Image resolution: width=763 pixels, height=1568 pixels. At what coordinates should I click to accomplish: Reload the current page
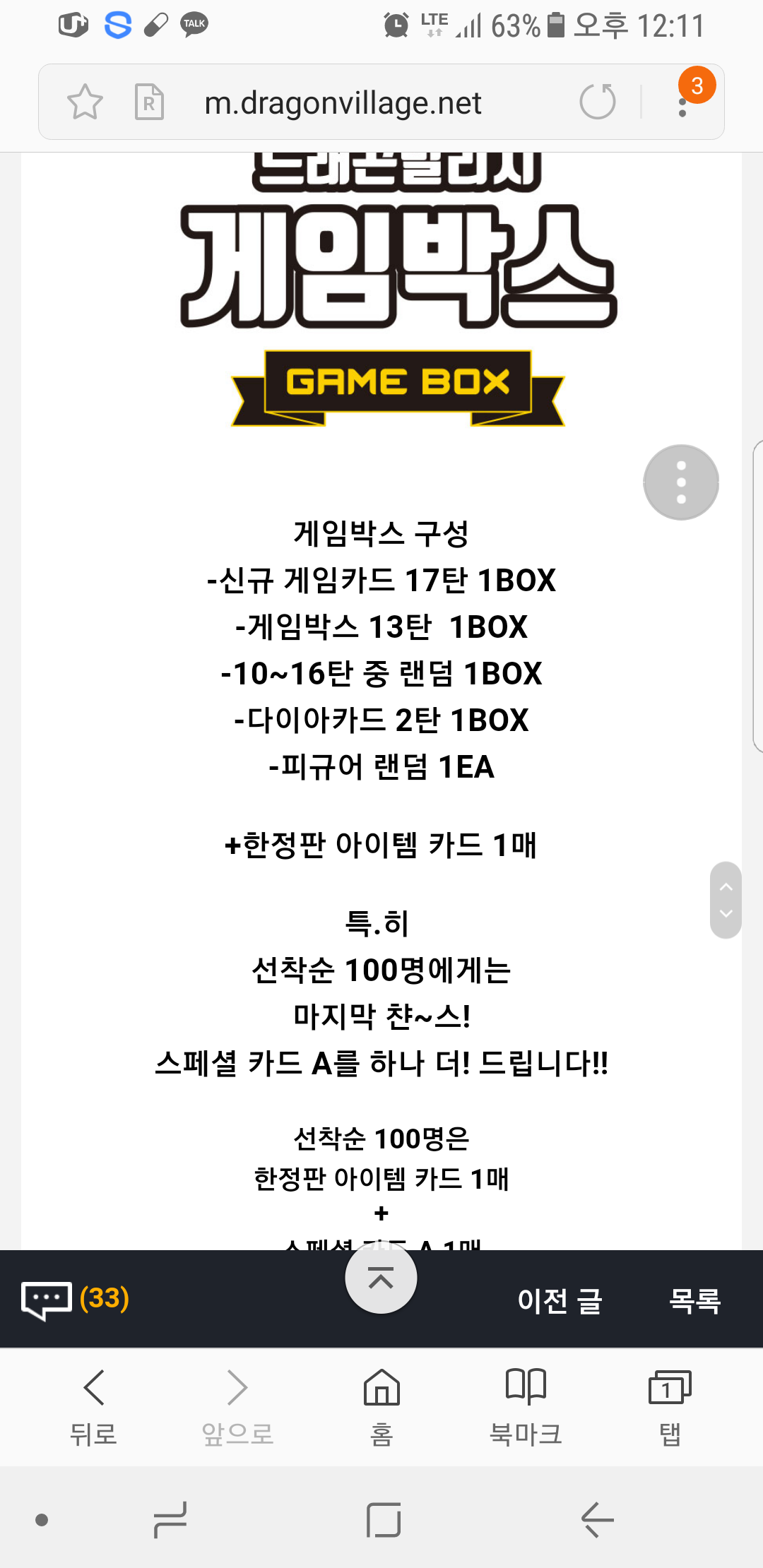(597, 102)
